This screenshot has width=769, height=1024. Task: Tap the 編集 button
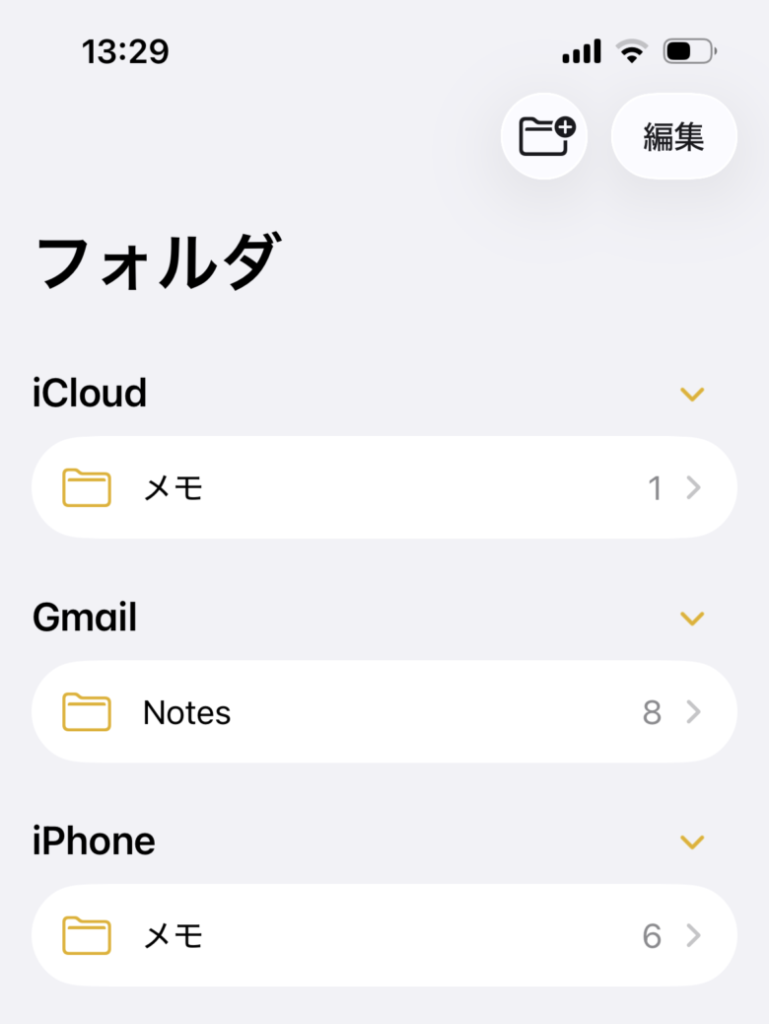[673, 136]
